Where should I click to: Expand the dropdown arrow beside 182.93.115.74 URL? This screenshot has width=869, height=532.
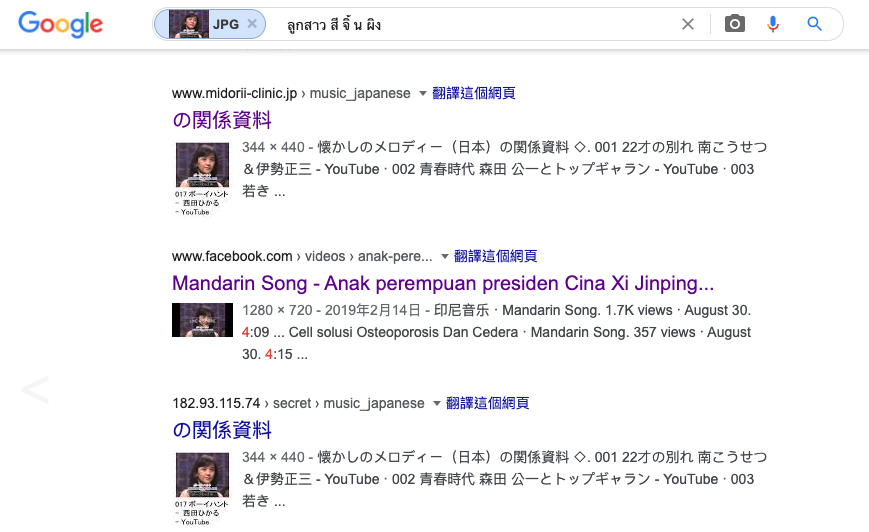click(437, 404)
